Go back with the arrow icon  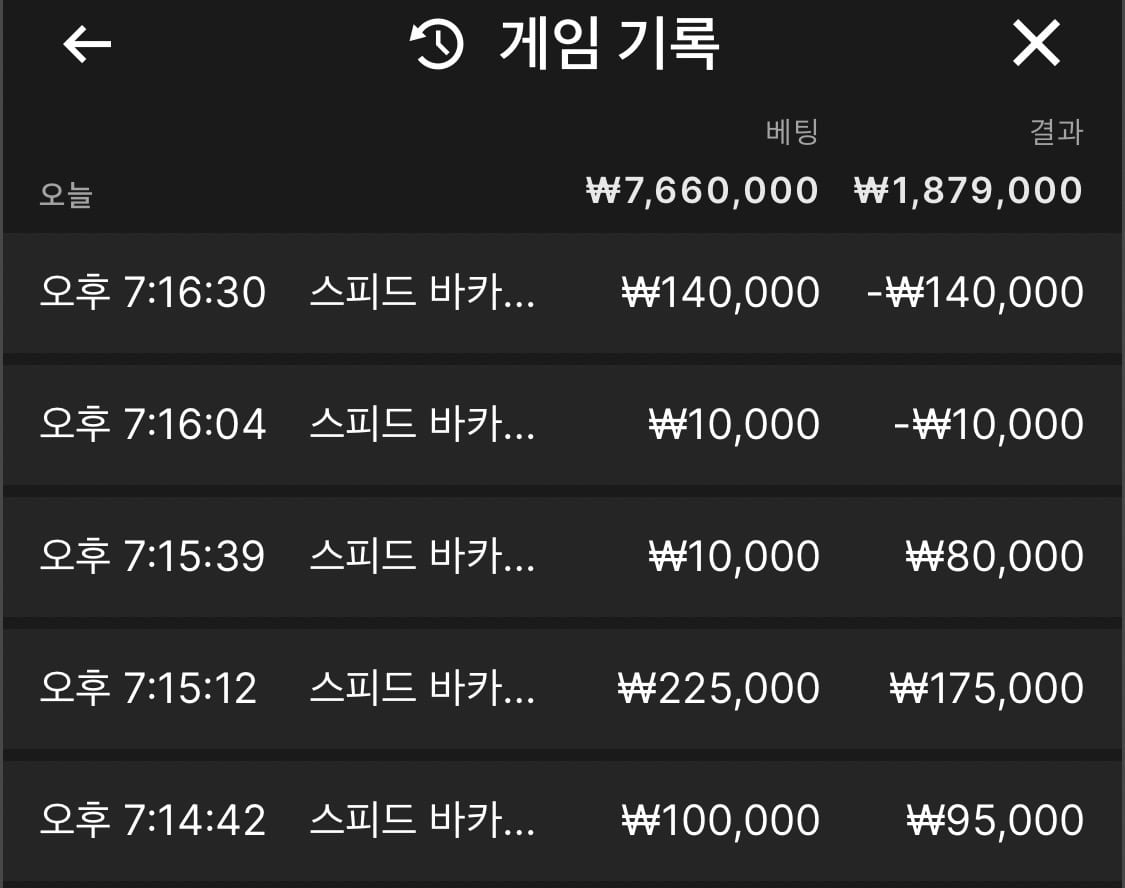(x=87, y=44)
